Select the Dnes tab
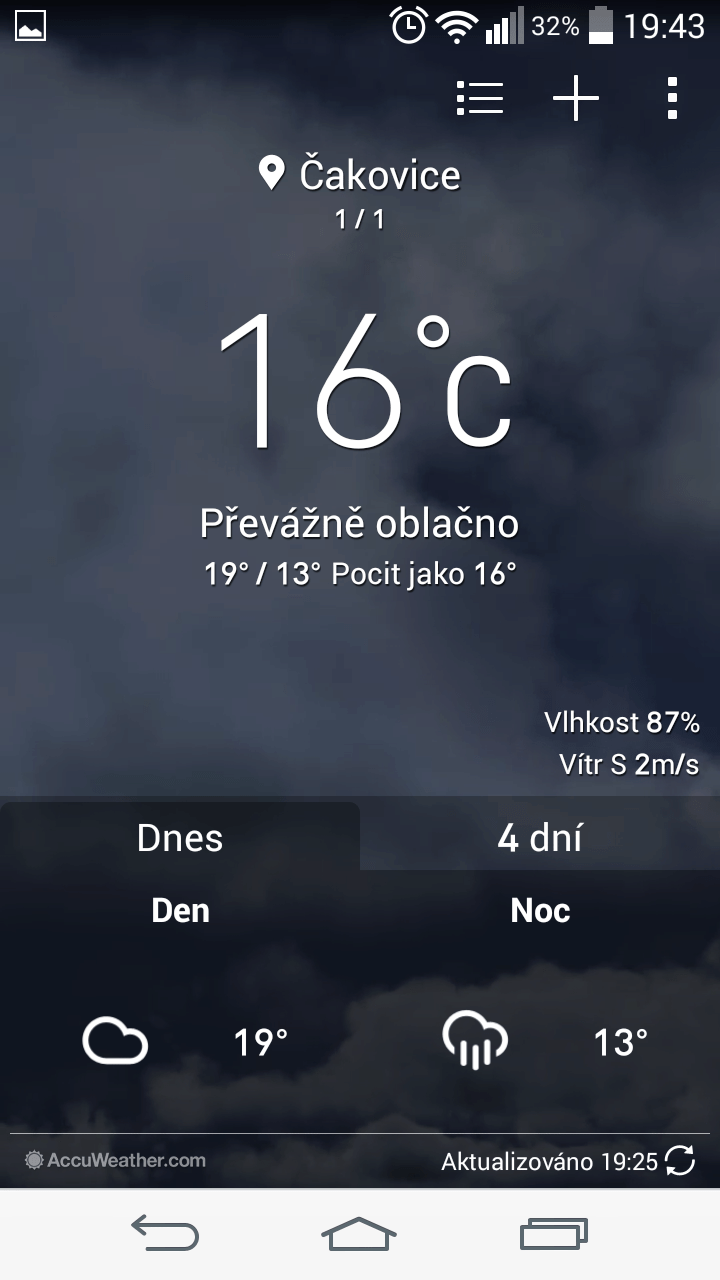 click(180, 837)
